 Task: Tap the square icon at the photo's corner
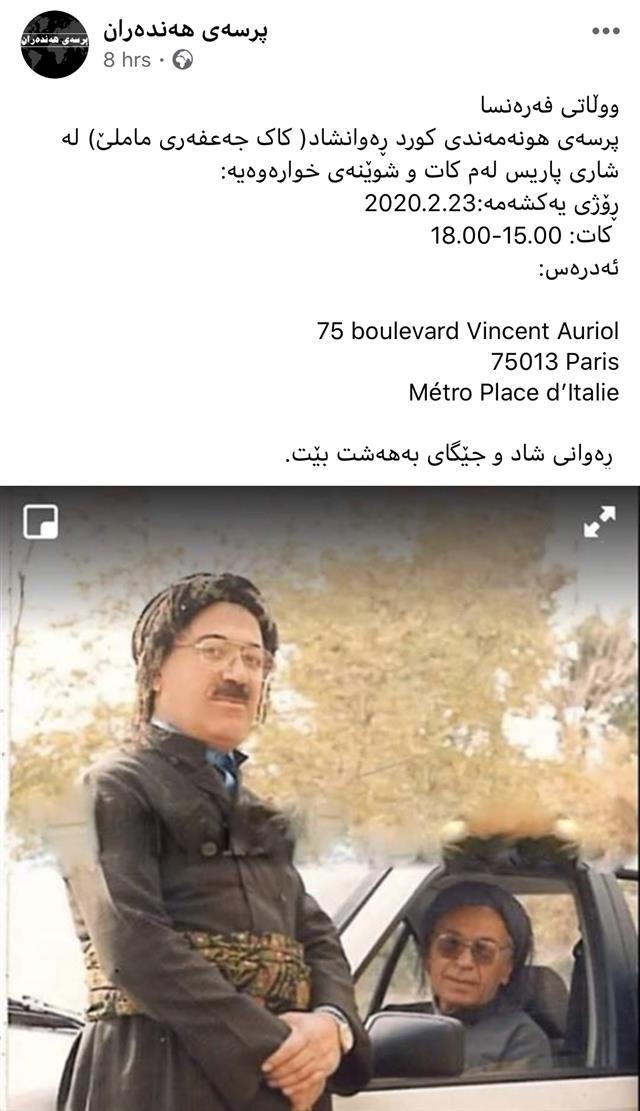[41, 521]
